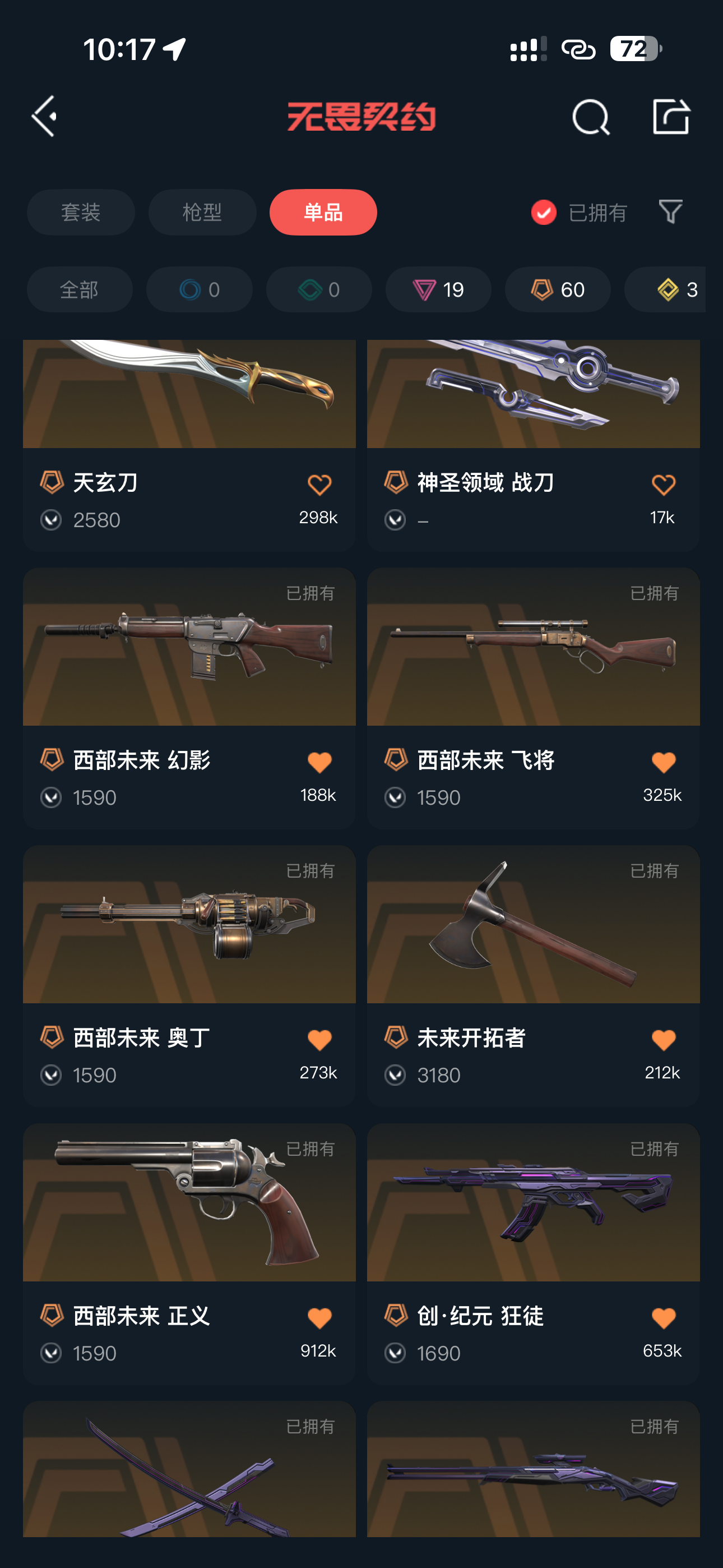Switch to the 套装 tab
The image size is (723, 1568).
point(81,213)
